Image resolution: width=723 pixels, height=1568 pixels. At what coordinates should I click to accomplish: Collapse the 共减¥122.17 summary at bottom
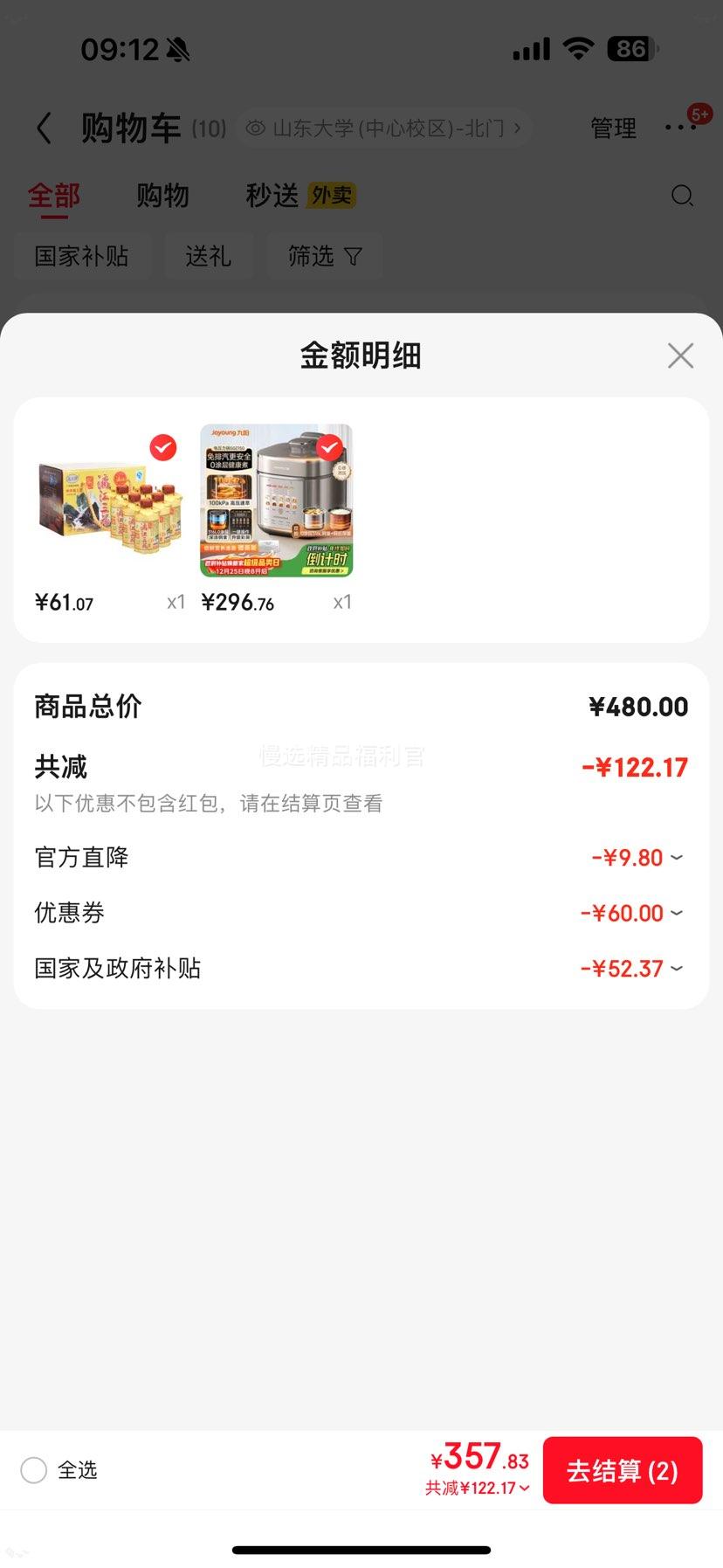[478, 1488]
